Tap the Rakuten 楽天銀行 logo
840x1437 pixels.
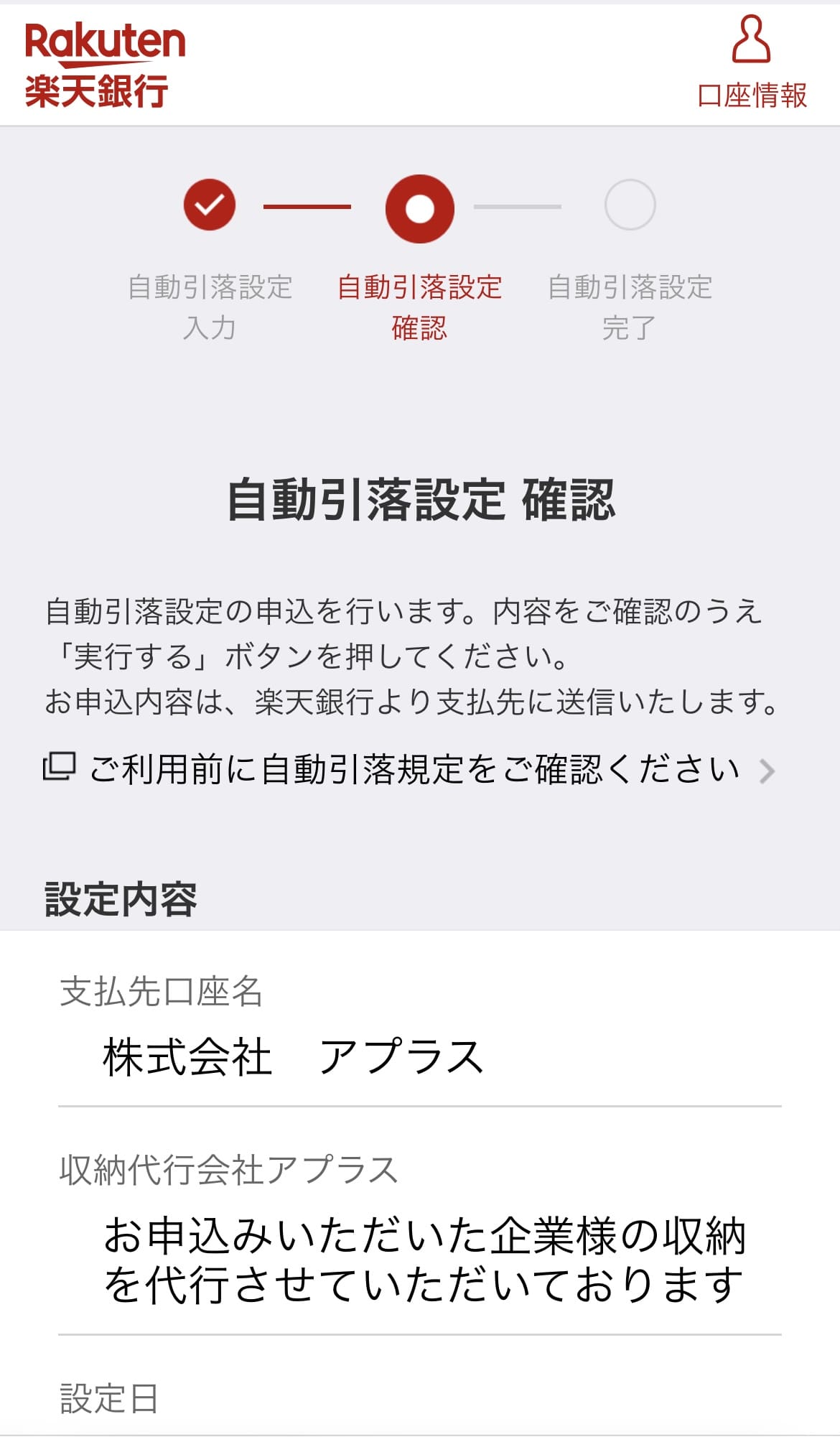[105, 65]
